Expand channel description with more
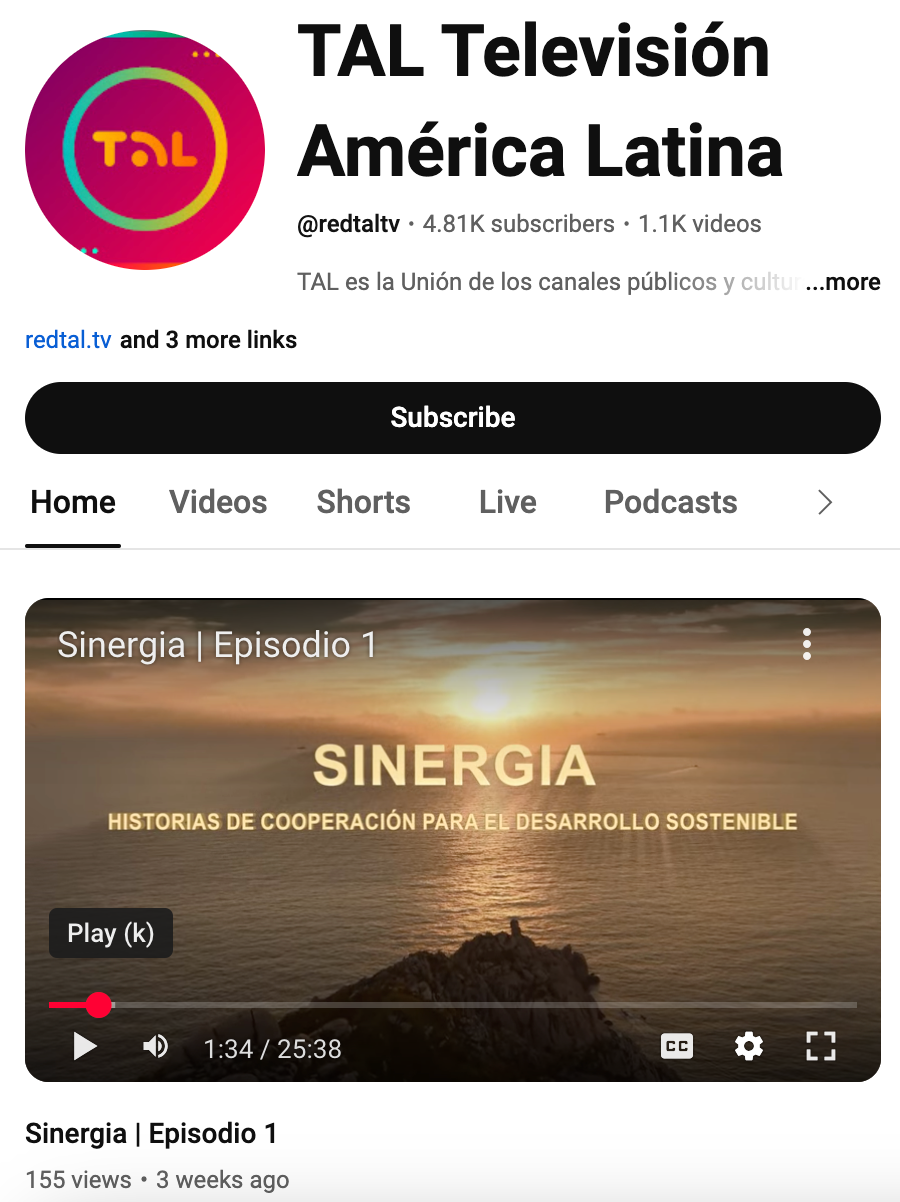The width and height of the screenshot is (900, 1202). click(843, 282)
